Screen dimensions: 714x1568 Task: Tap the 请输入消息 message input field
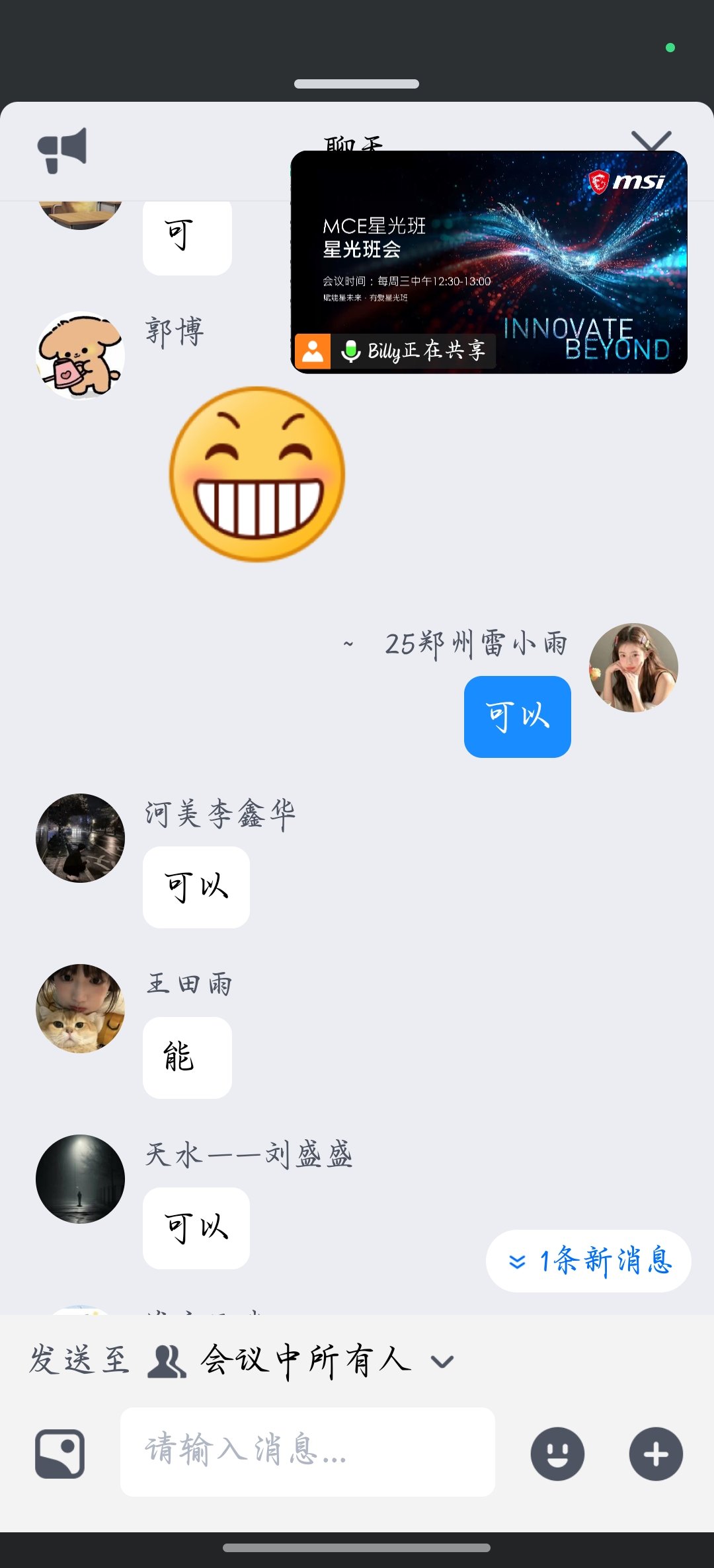point(307,1452)
